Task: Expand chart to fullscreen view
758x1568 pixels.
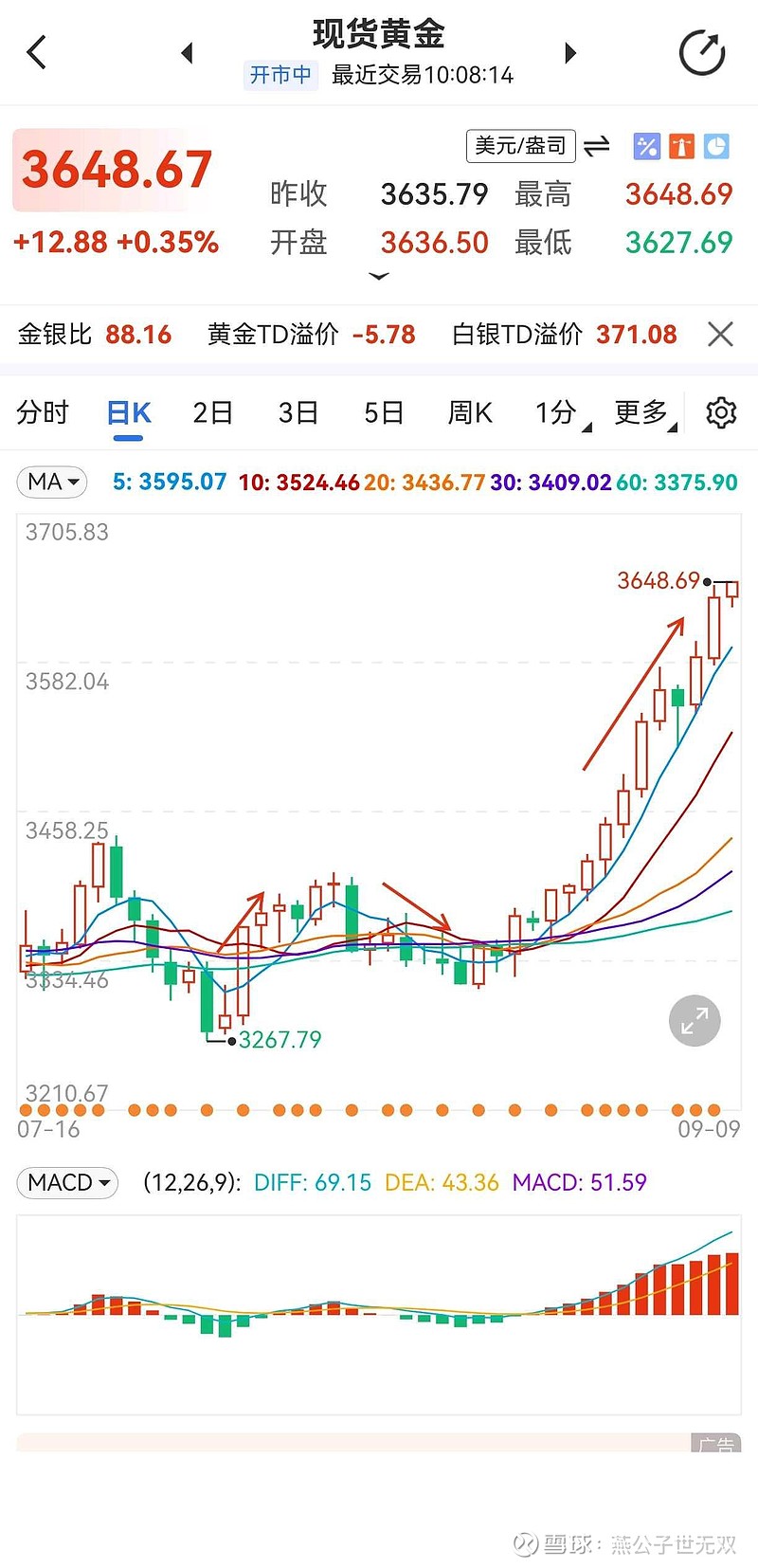Action: [x=695, y=1021]
